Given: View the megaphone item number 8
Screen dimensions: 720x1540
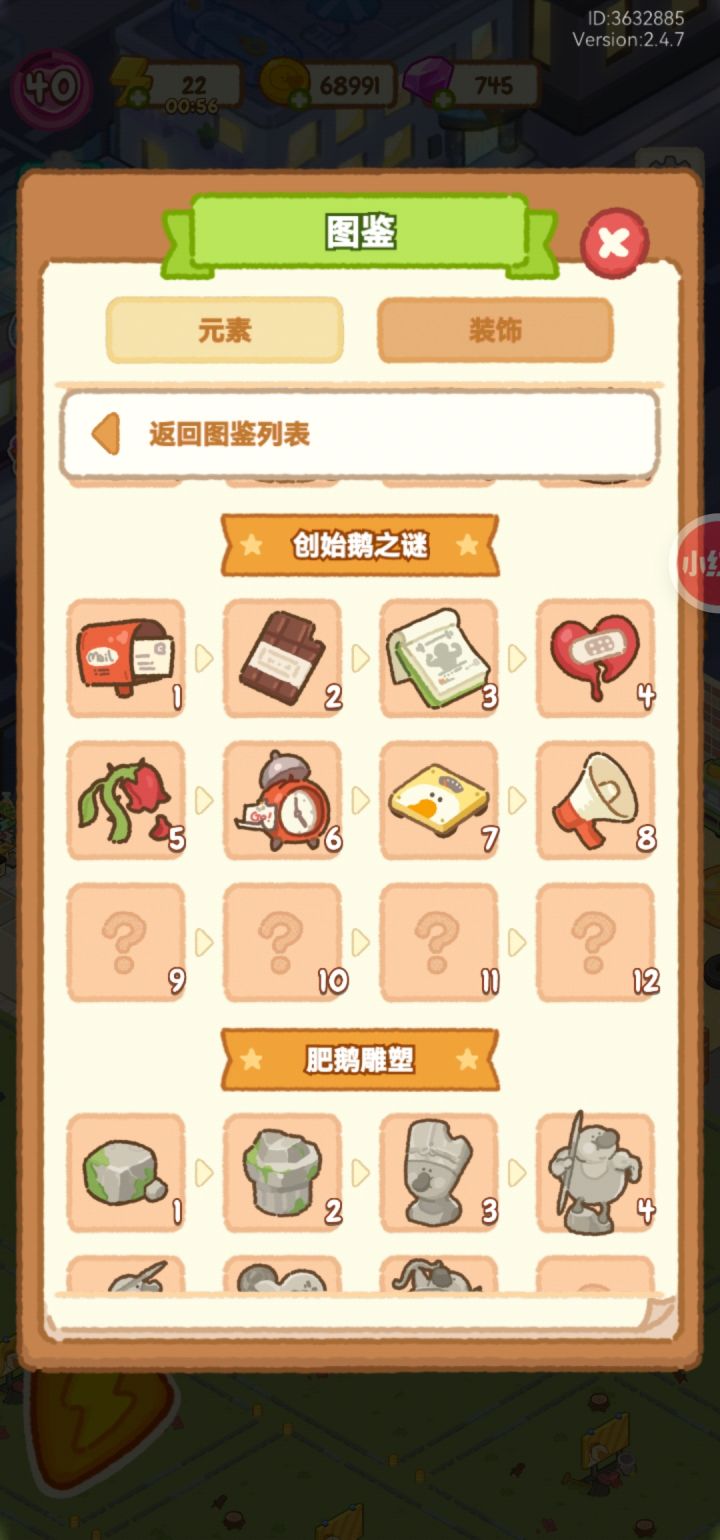Looking at the screenshot, I should (x=595, y=799).
